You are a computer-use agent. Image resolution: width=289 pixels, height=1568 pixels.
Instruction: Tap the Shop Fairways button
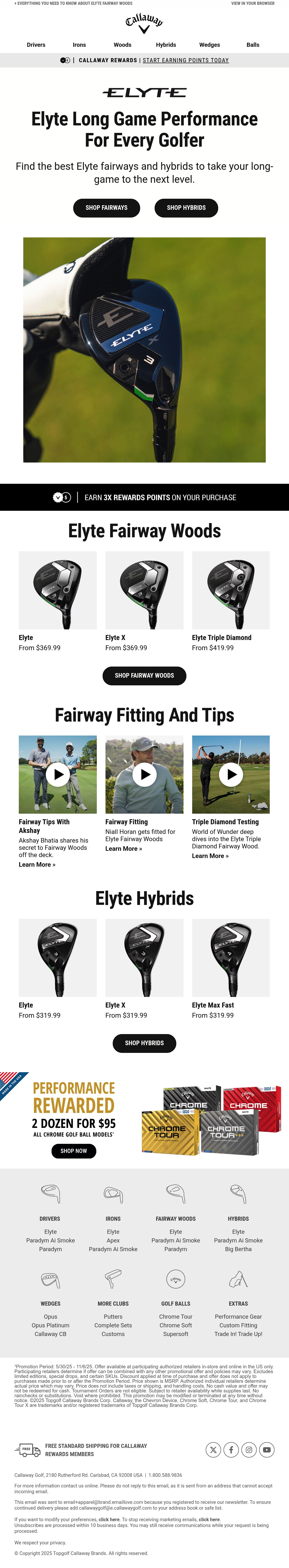tap(106, 208)
